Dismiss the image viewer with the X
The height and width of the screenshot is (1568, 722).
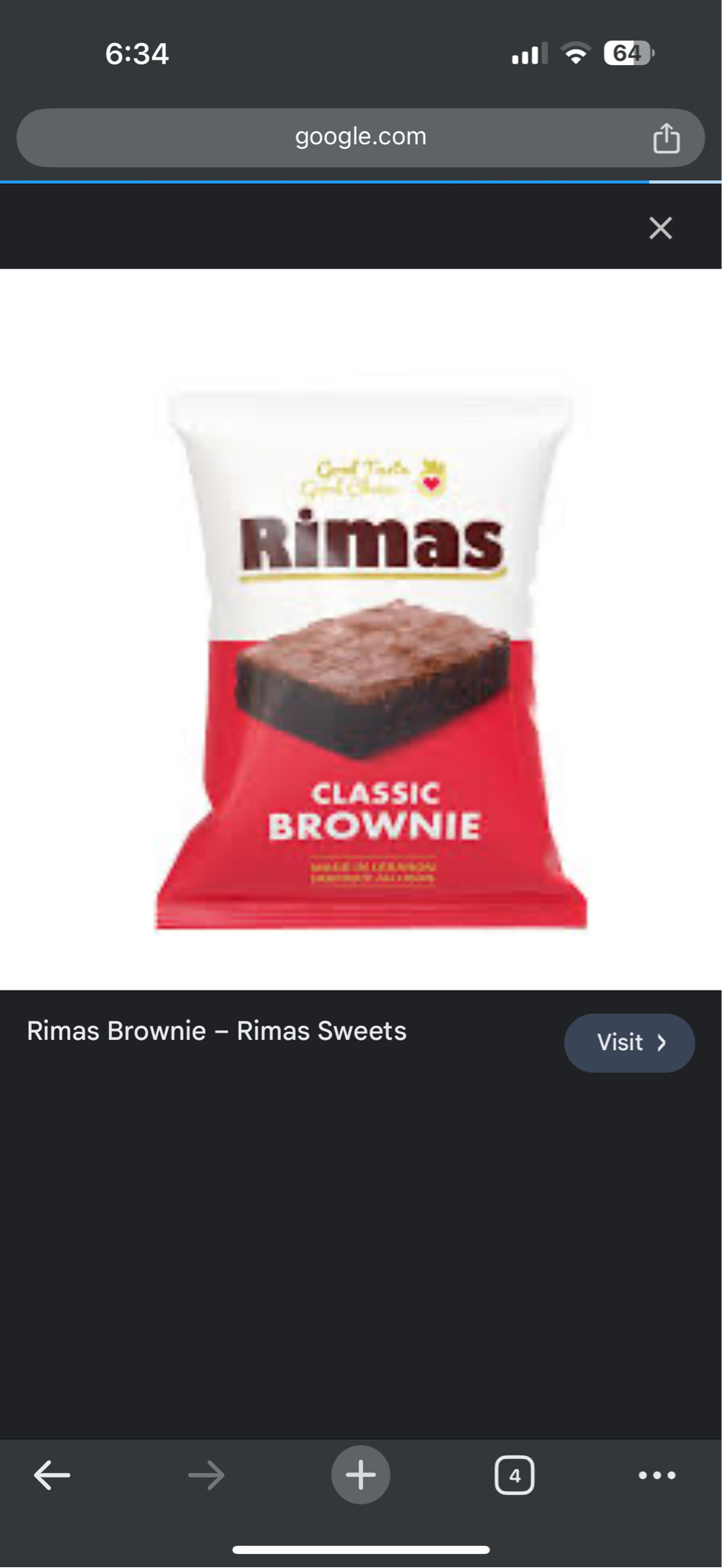tap(660, 228)
